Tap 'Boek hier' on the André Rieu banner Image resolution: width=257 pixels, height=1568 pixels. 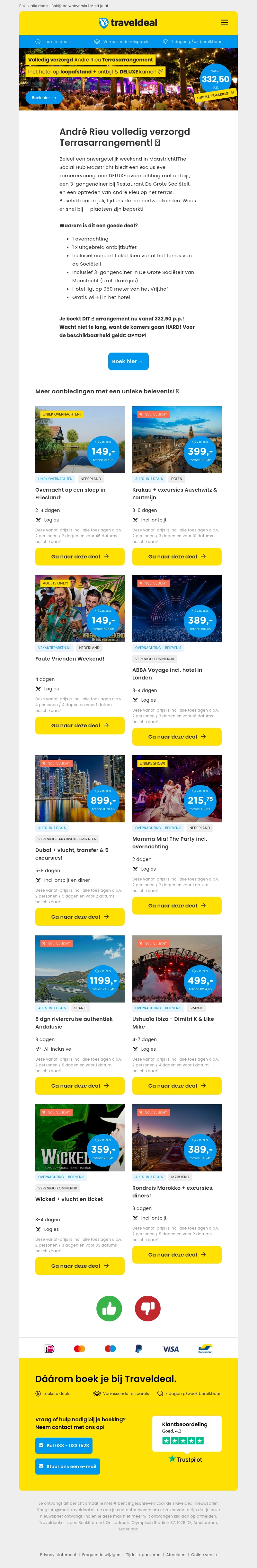(x=43, y=97)
